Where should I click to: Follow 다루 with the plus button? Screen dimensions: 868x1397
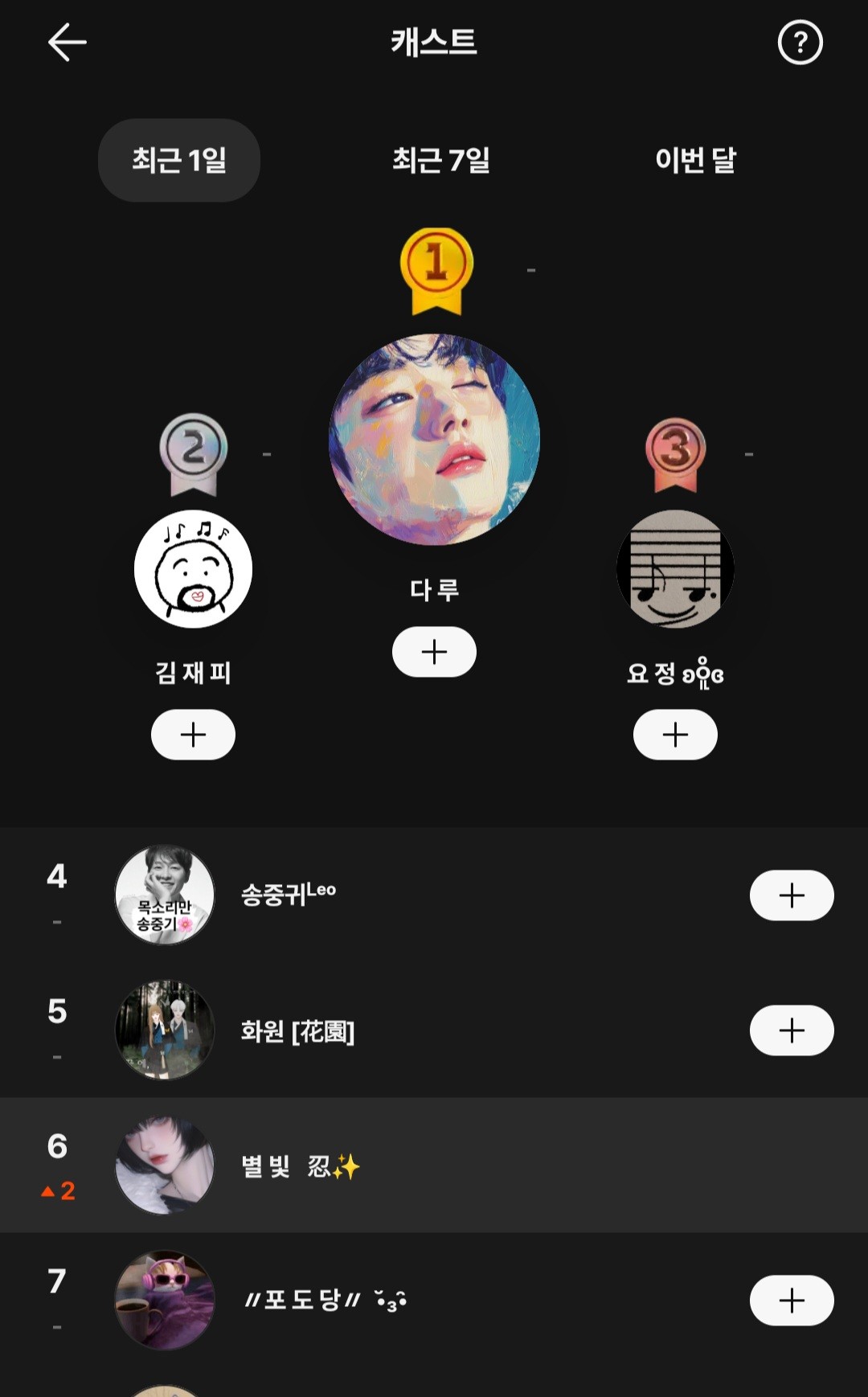[x=434, y=652]
